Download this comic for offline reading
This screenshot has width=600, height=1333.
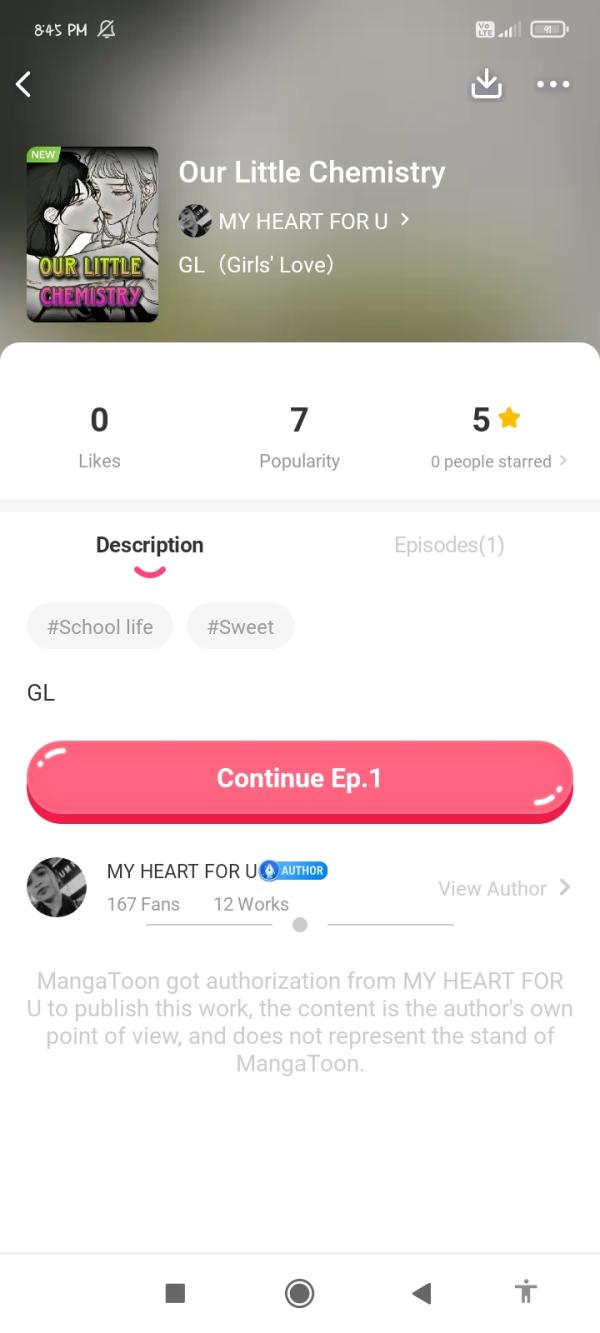pyautogui.click(x=486, y=85)
